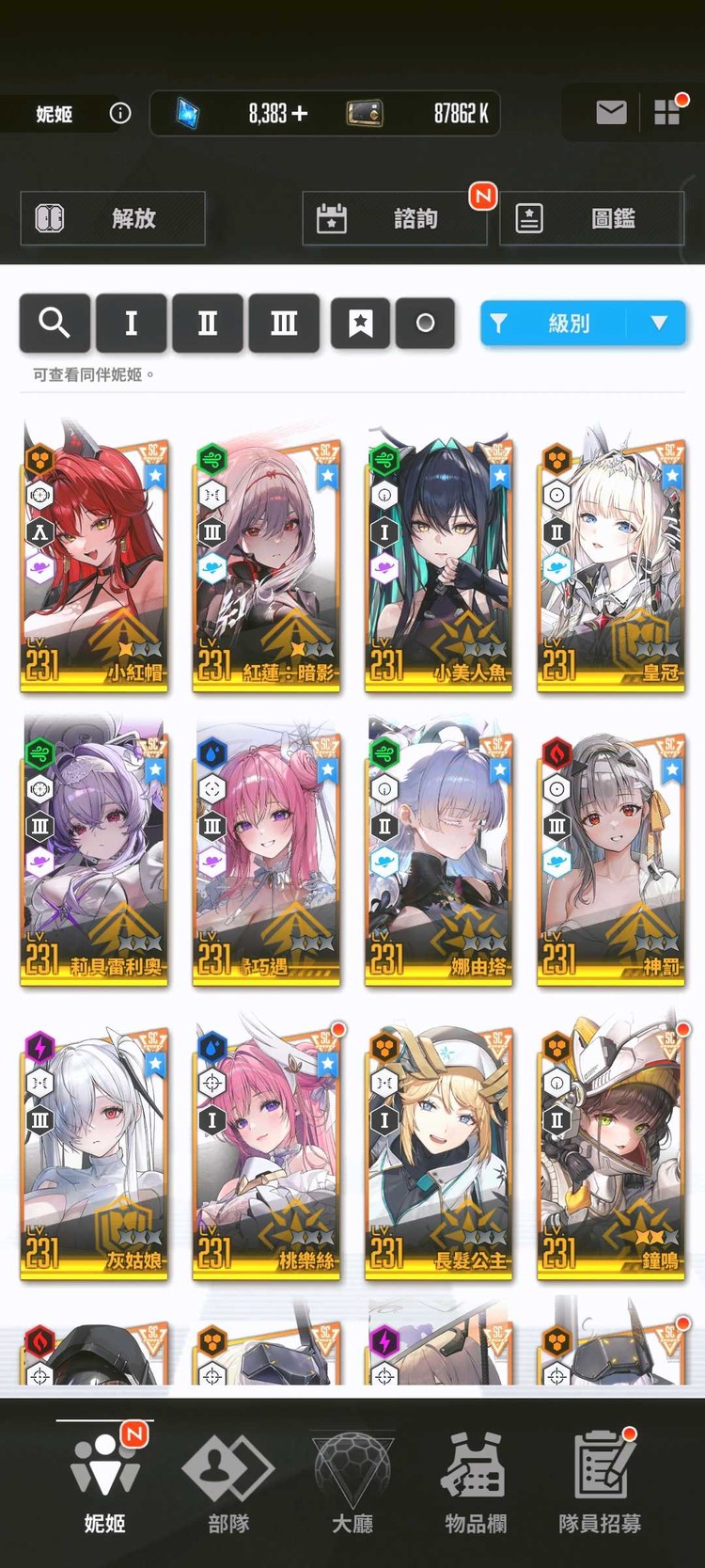
Task: Open the search magnifier in filter bar
Action: point(55,324)
